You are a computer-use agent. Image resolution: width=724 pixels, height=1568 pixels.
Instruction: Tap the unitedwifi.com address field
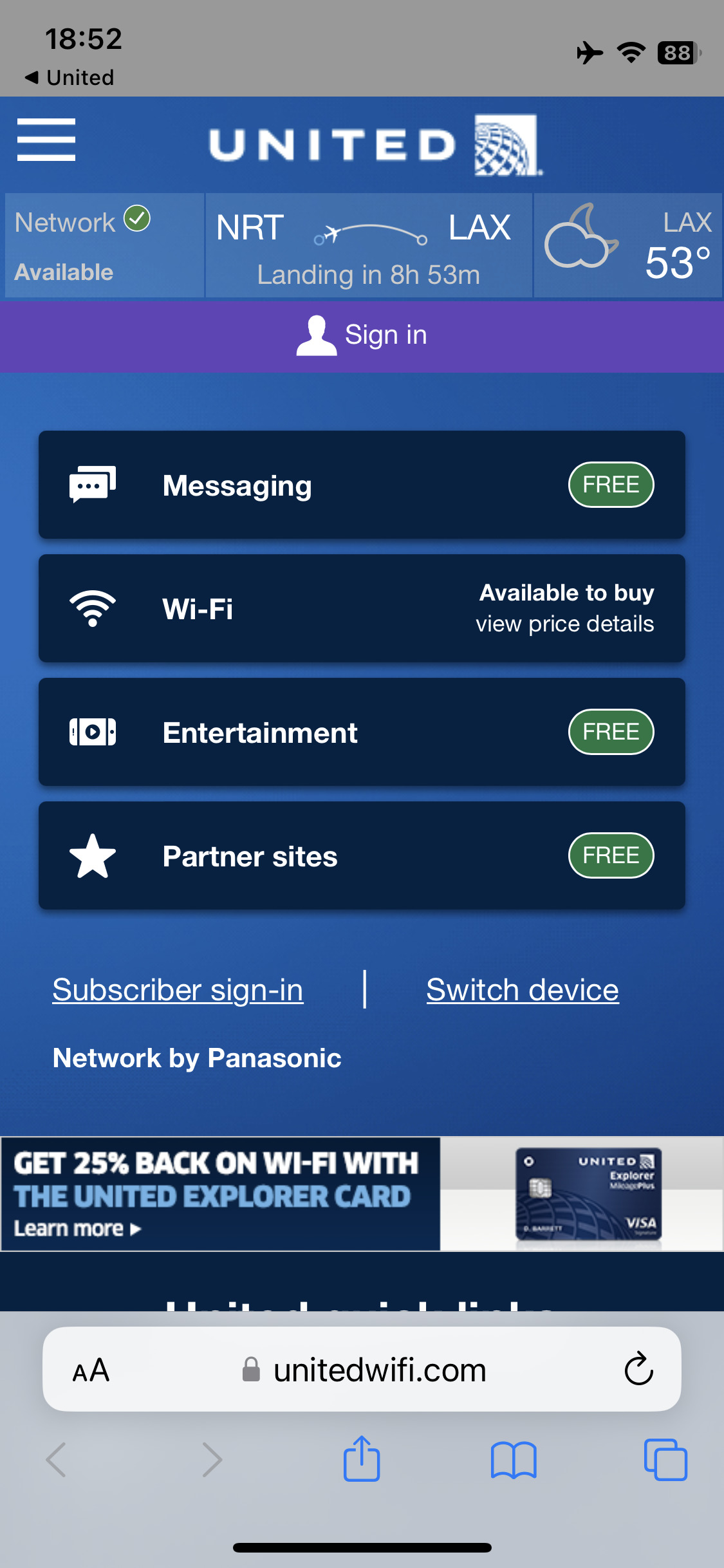(x=379, y=1370)
